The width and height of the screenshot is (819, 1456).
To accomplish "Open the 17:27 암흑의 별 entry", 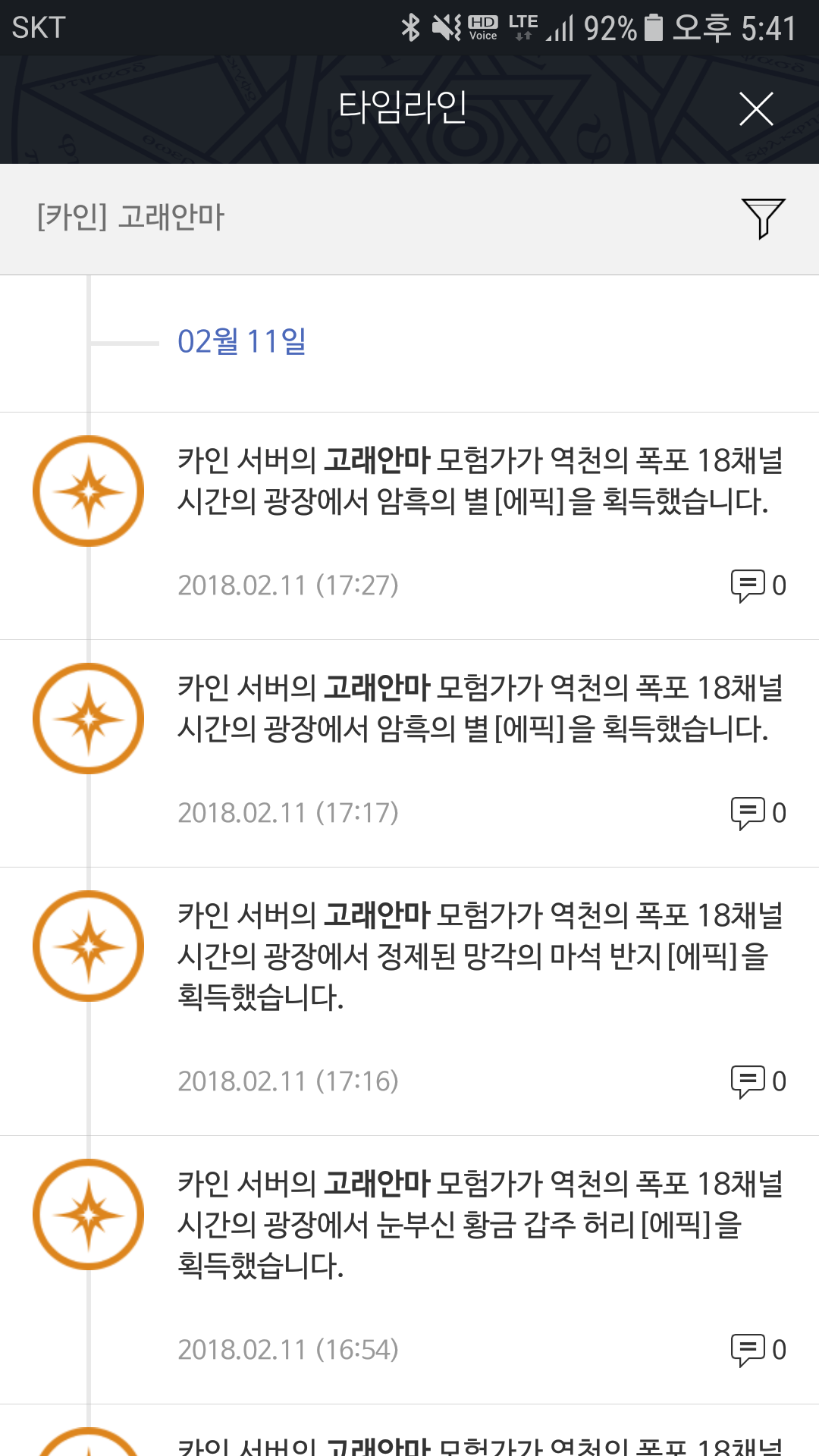I will pos(479,481).
